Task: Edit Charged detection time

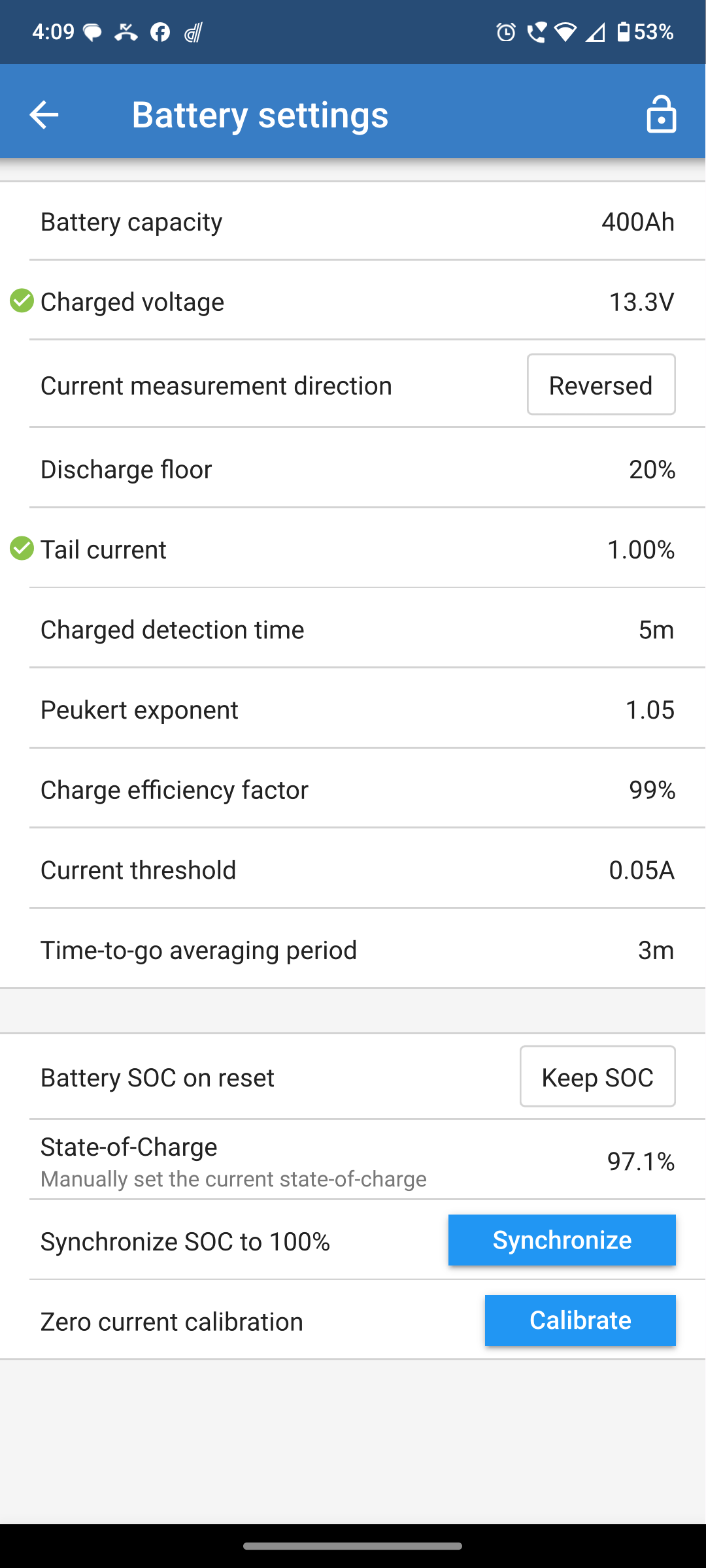Action: tap(353, 630)
